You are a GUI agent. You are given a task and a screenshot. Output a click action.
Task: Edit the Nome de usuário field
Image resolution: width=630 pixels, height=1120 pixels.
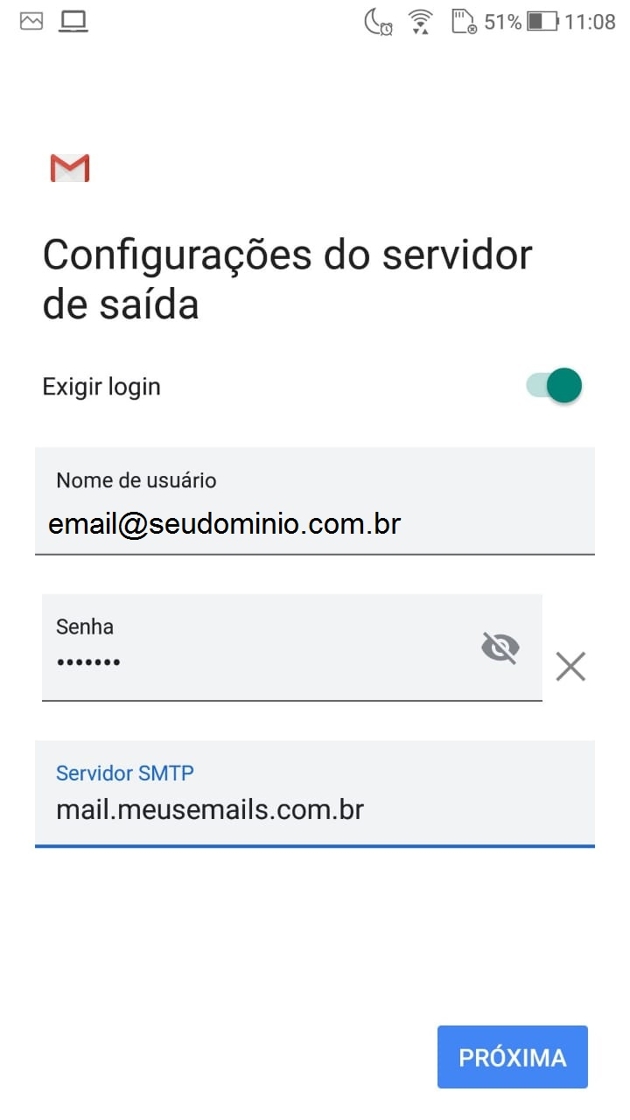tap(314, 521)
